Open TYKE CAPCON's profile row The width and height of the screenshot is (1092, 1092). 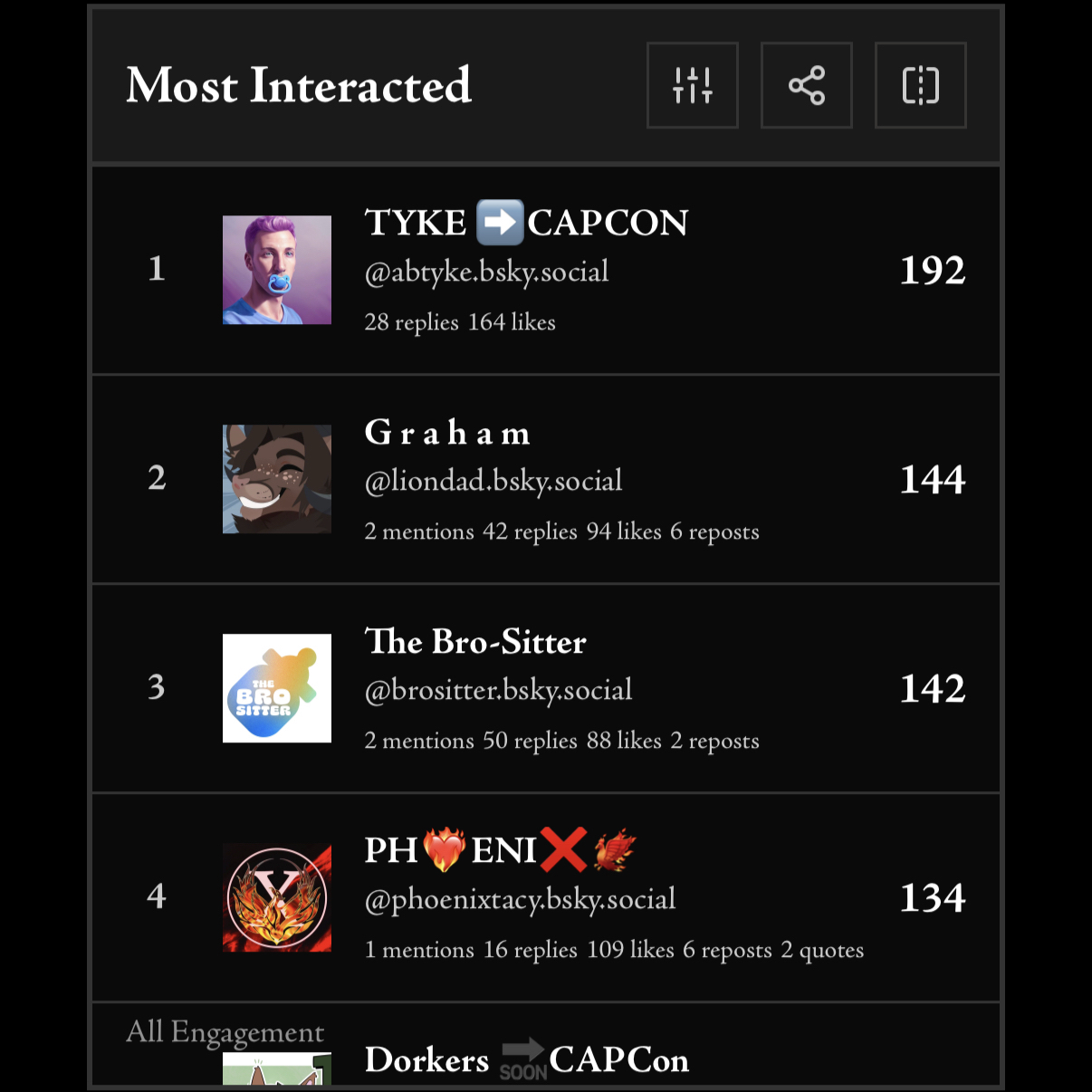[x=546, y=270]
